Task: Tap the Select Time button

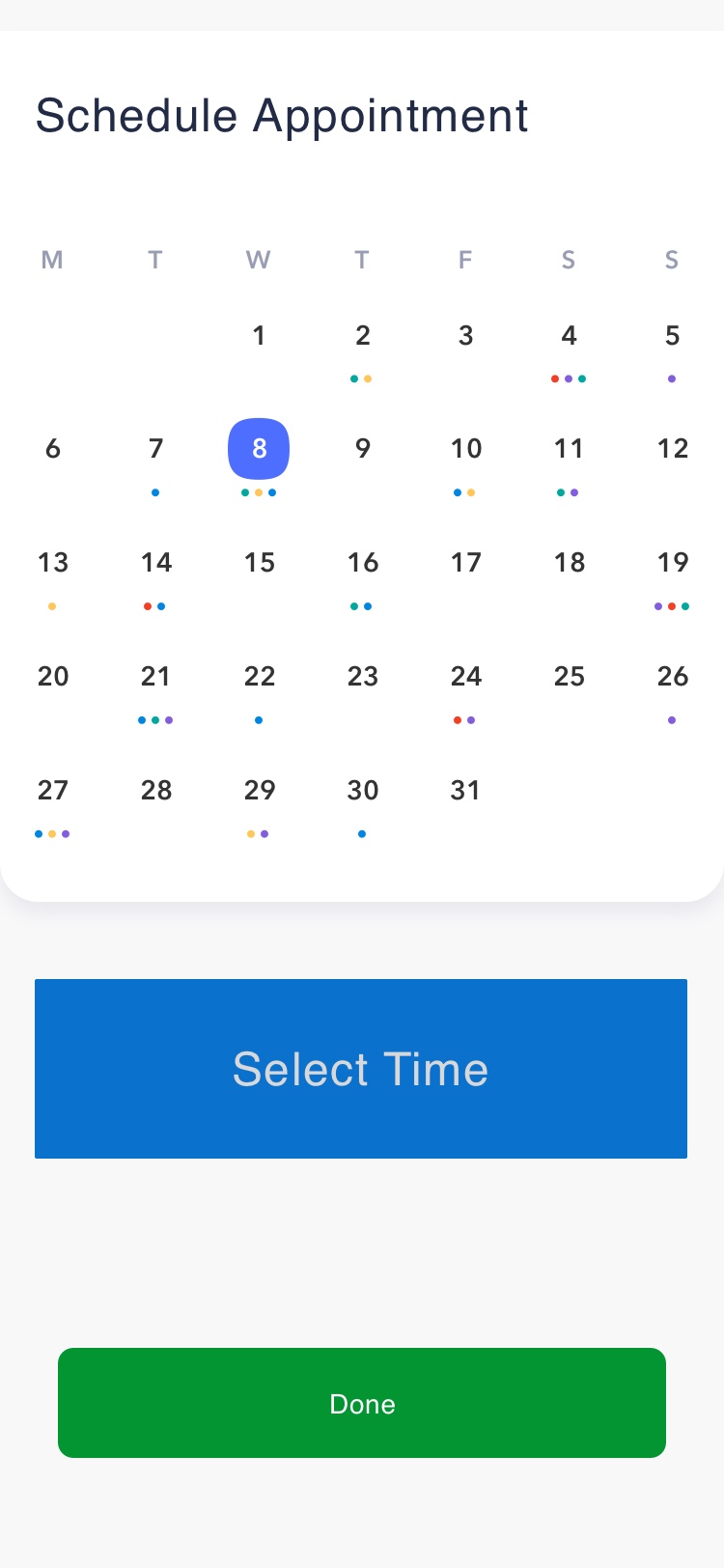Action: [361, 1069]
